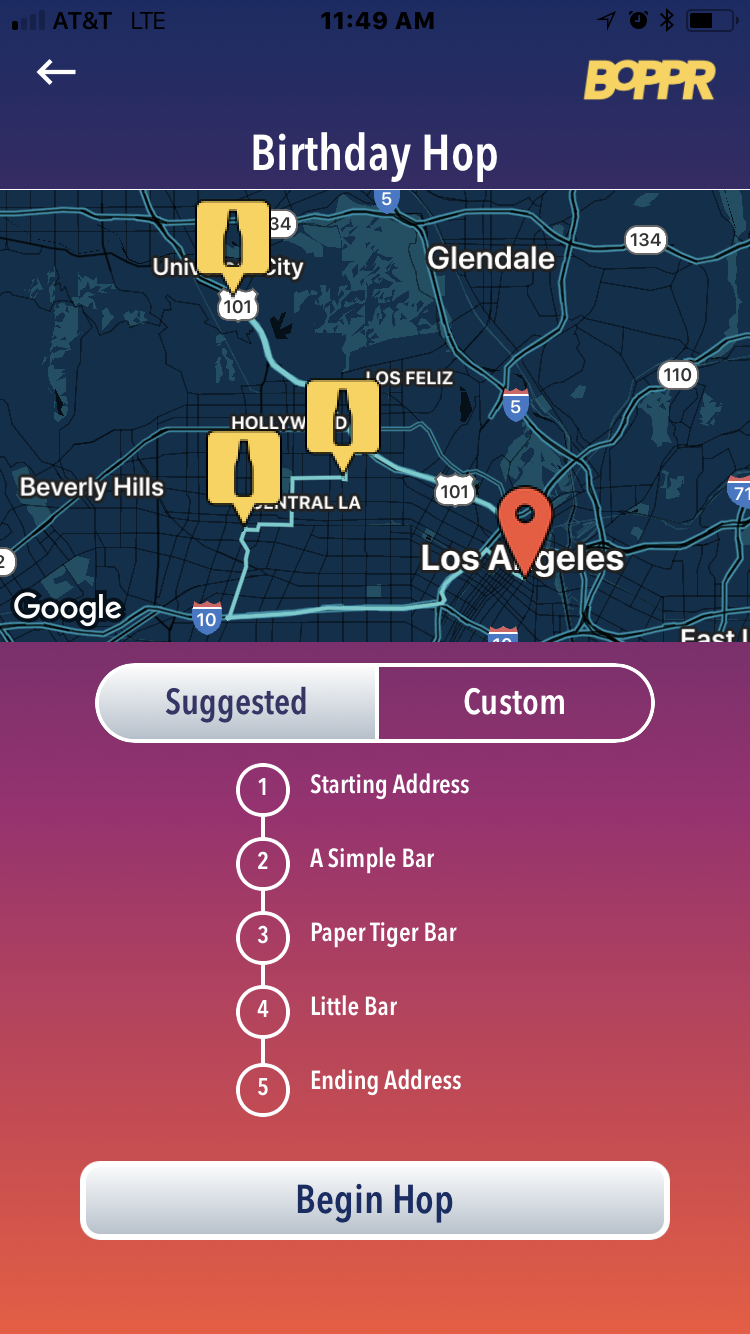750x1334 pixels.
Task: Tap bottle marker near Central LA
Action: [x=243, y=468]
